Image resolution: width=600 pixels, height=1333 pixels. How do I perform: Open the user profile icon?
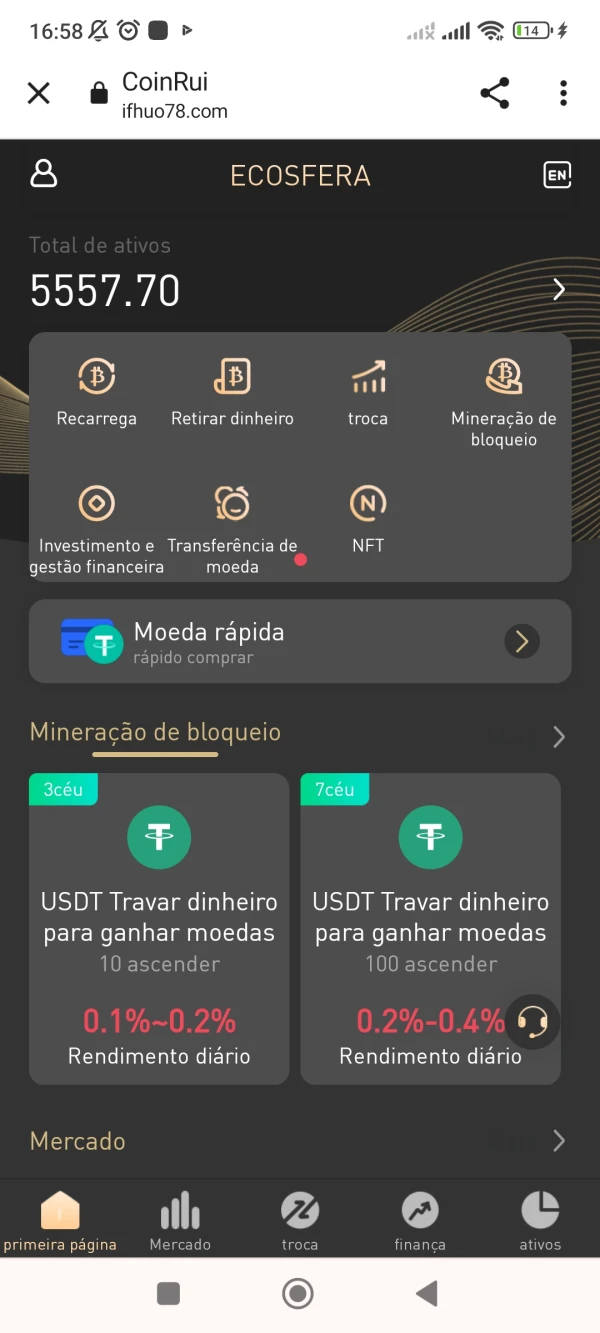pyautogui.click(x=44, y=174)
